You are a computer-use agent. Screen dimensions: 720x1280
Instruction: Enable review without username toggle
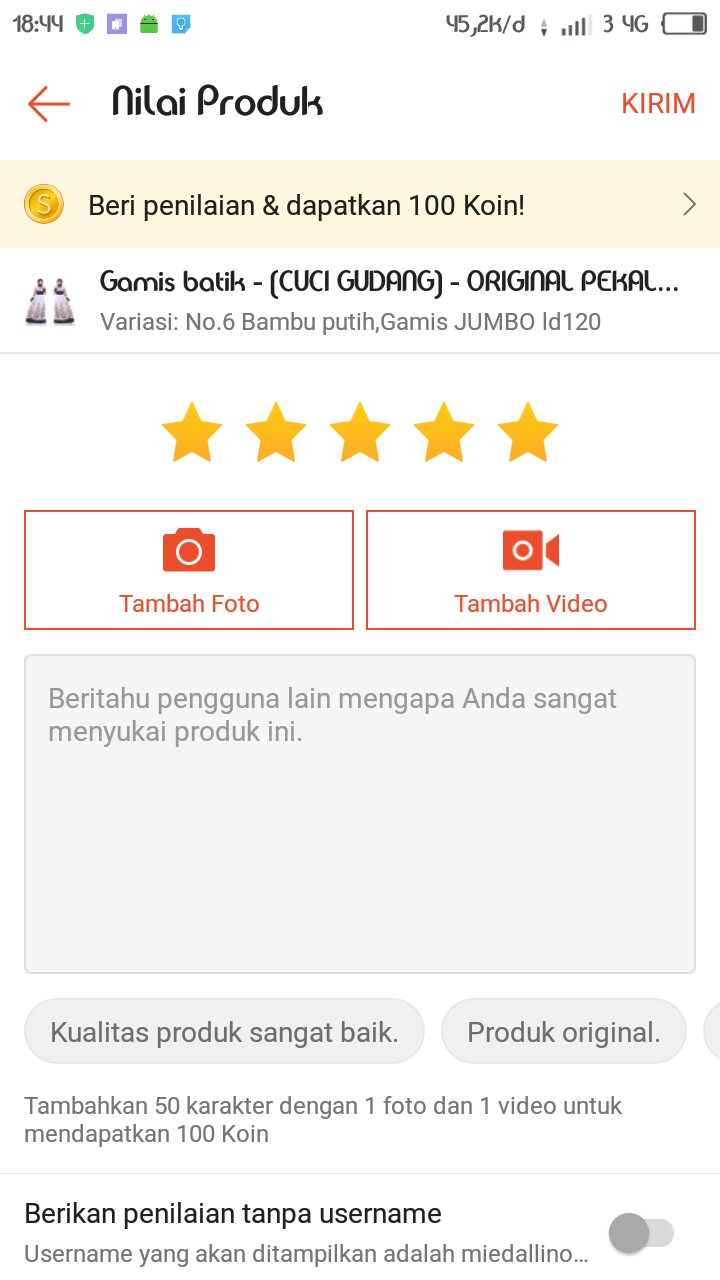pos(641,1233)
